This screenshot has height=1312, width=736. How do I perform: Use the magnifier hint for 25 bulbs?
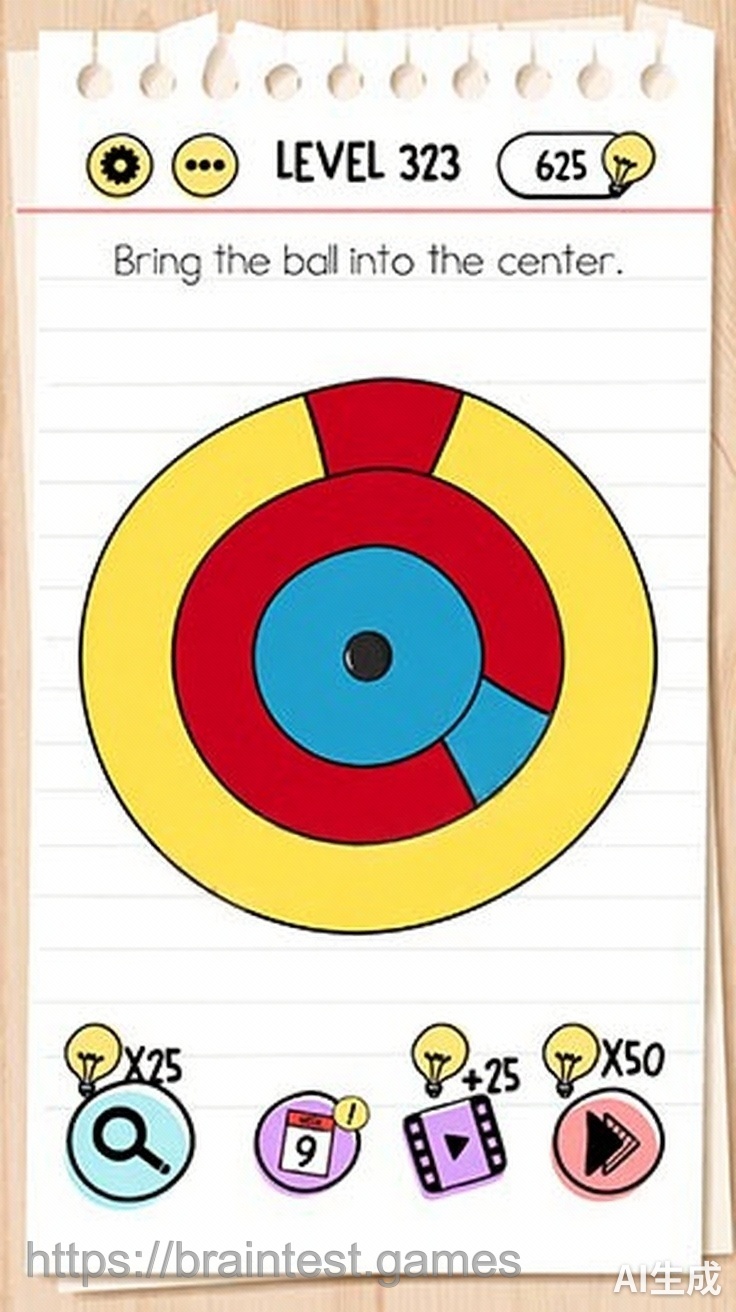pos(131,1143)
